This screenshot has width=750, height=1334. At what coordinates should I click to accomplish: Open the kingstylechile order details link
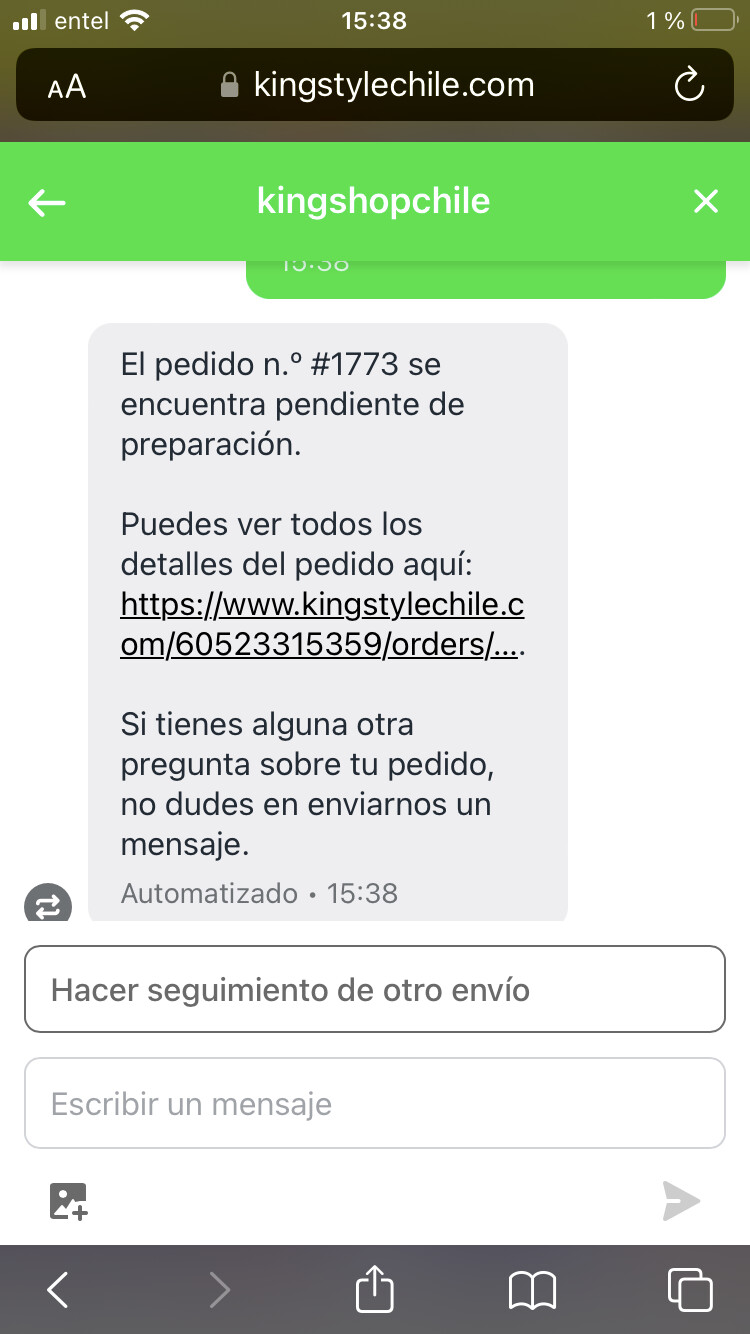(322, 625)
